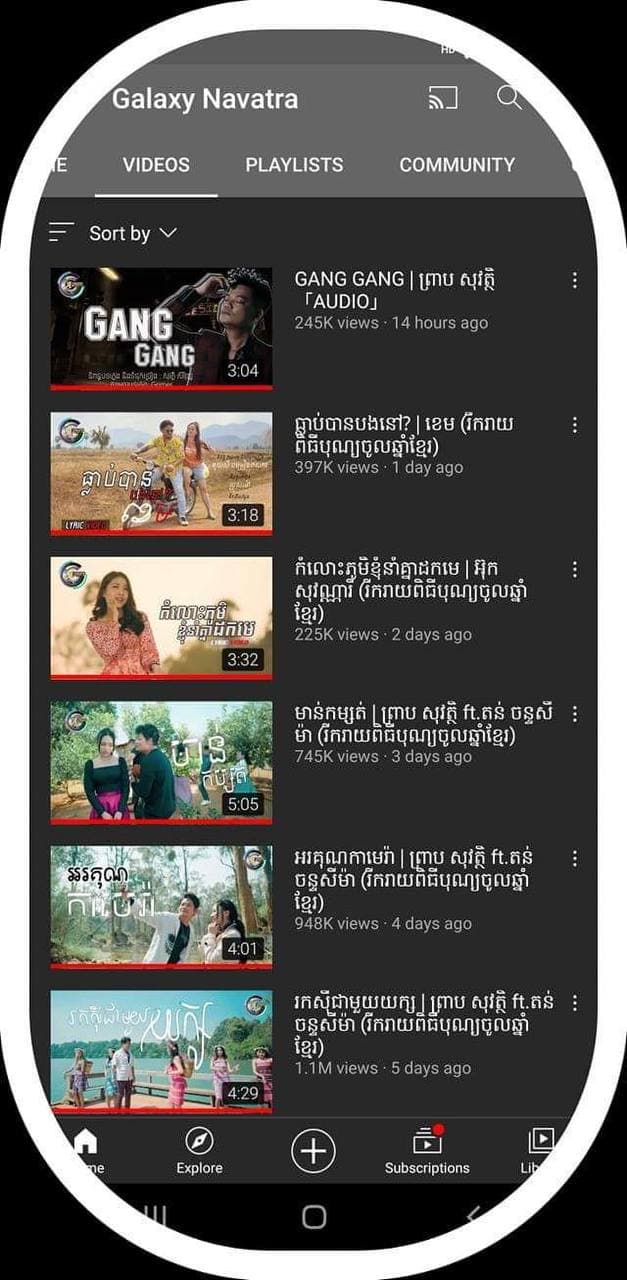Select the Videos tab
This screenshot has width=627, height=1280.
tap(156, 165)
